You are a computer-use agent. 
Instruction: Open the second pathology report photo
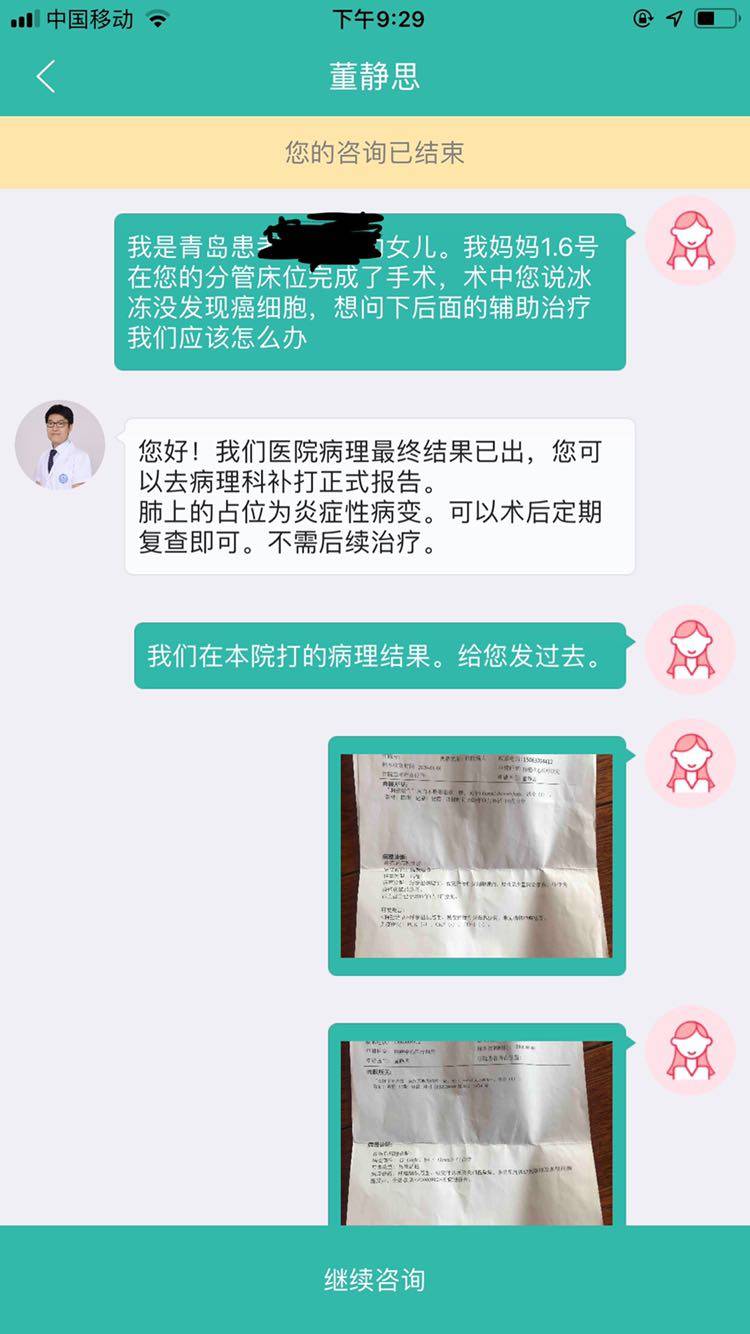pos(476,1130)
